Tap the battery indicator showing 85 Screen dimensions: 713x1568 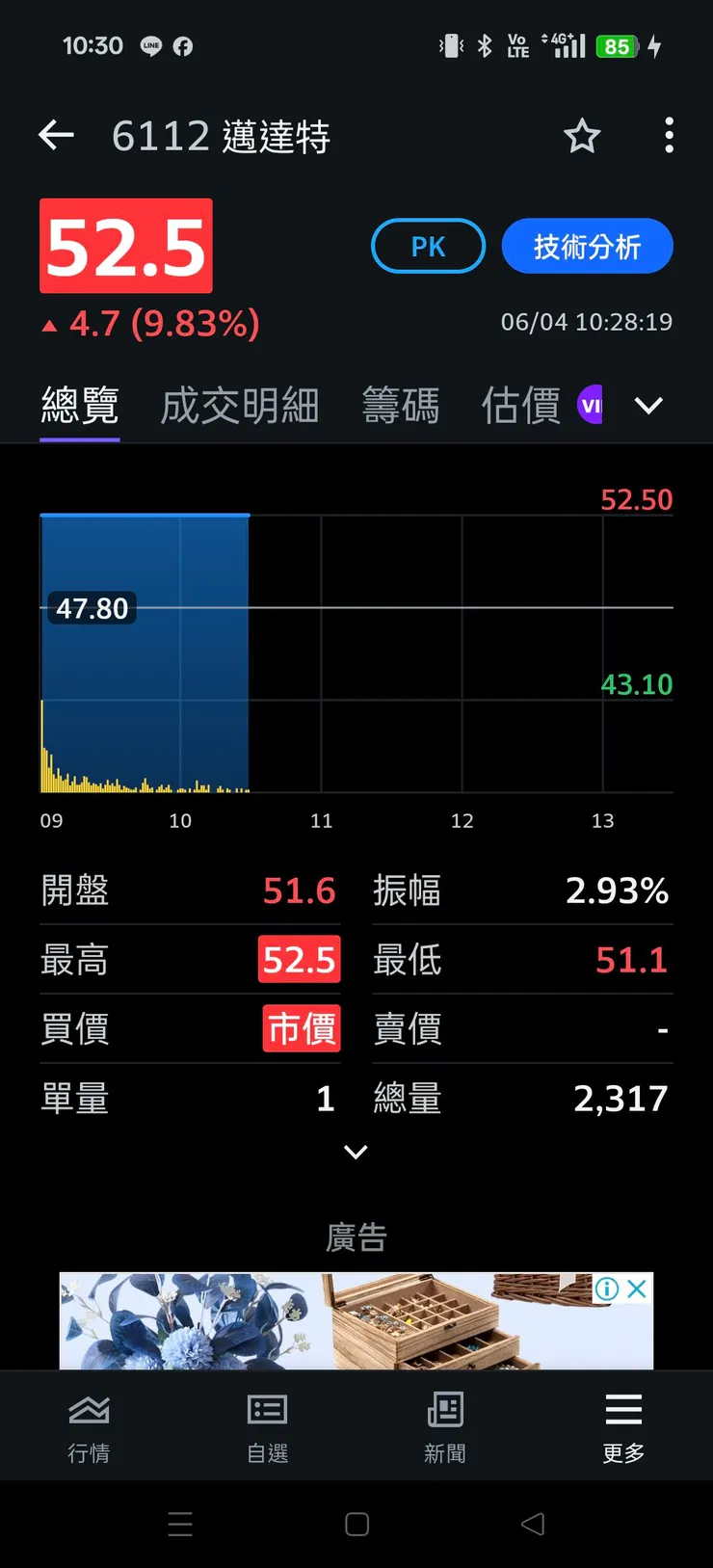click(617, 45)
